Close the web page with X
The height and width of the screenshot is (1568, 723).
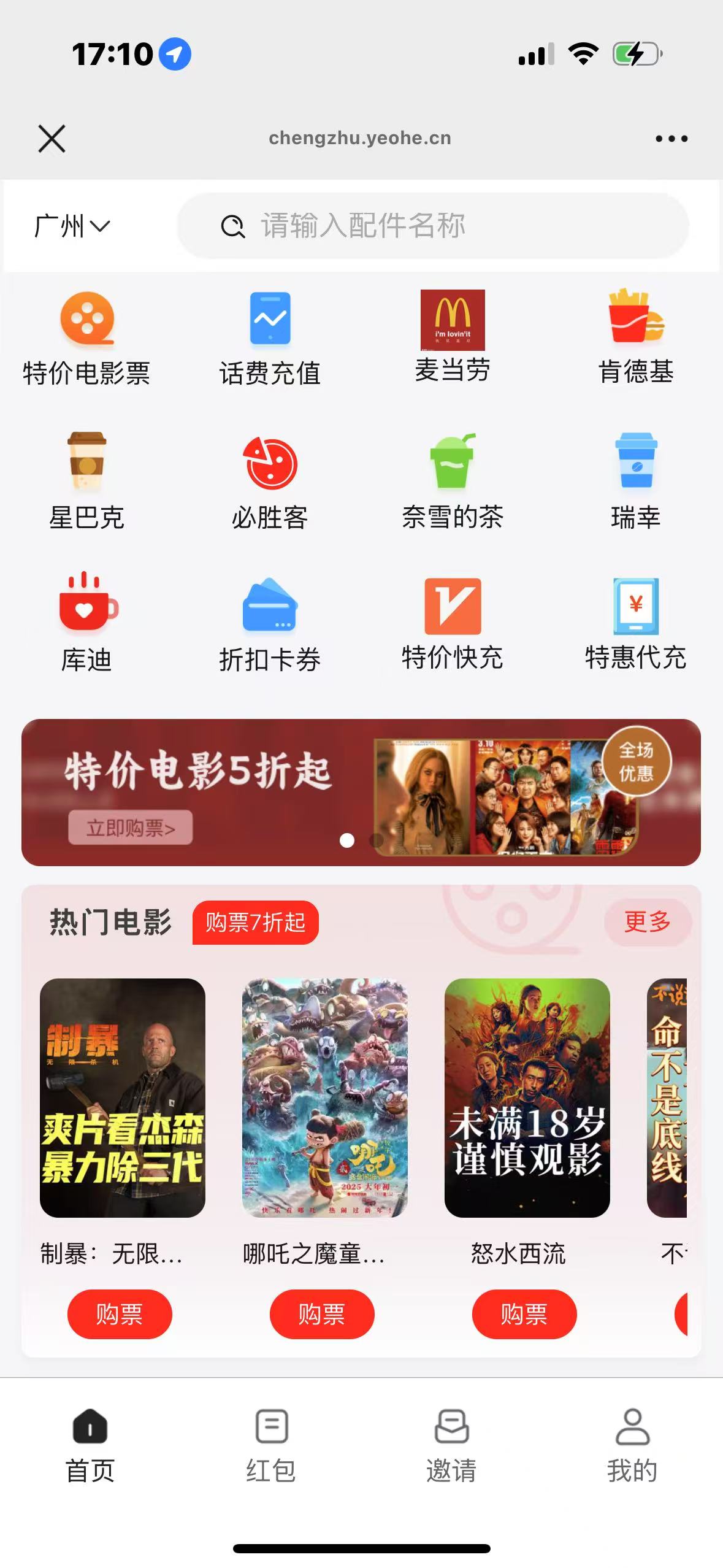[x=52, y=139]
